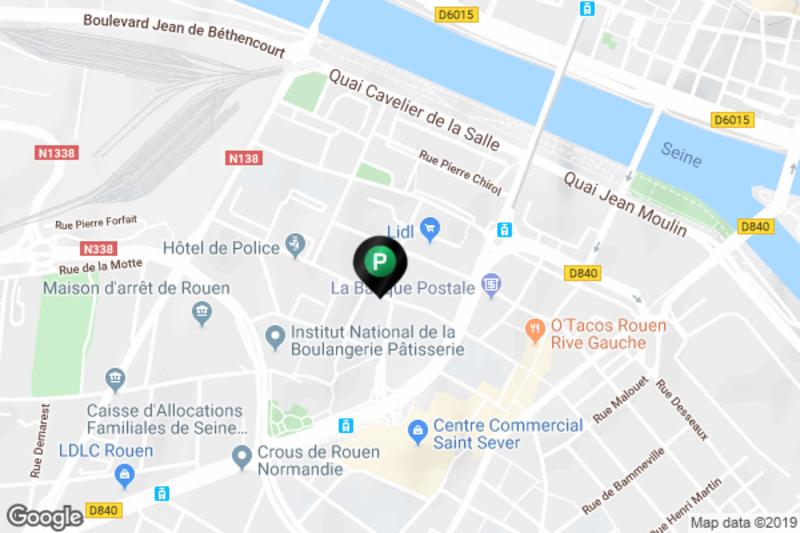Open Crous de Rouen Normandie marker
The image size is (800, 533).
(x=241, y=459)
